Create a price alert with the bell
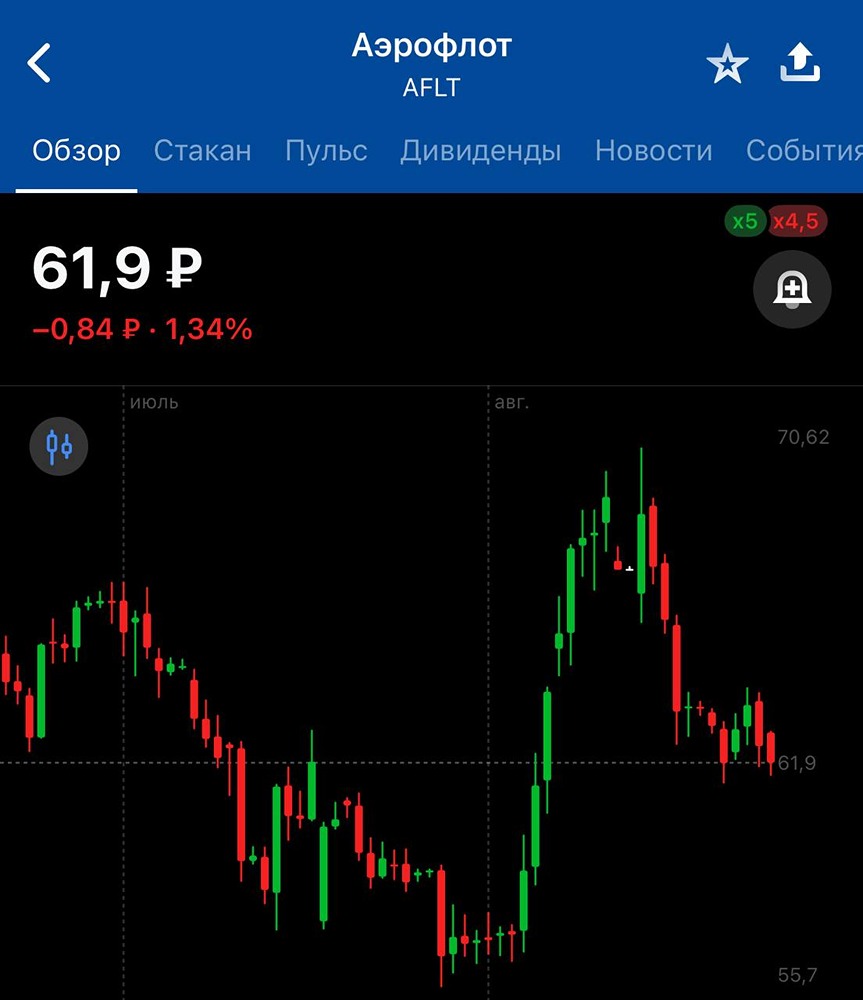Image resolution: width=863 pixels, height=1000 pixels. pos(792,289)
